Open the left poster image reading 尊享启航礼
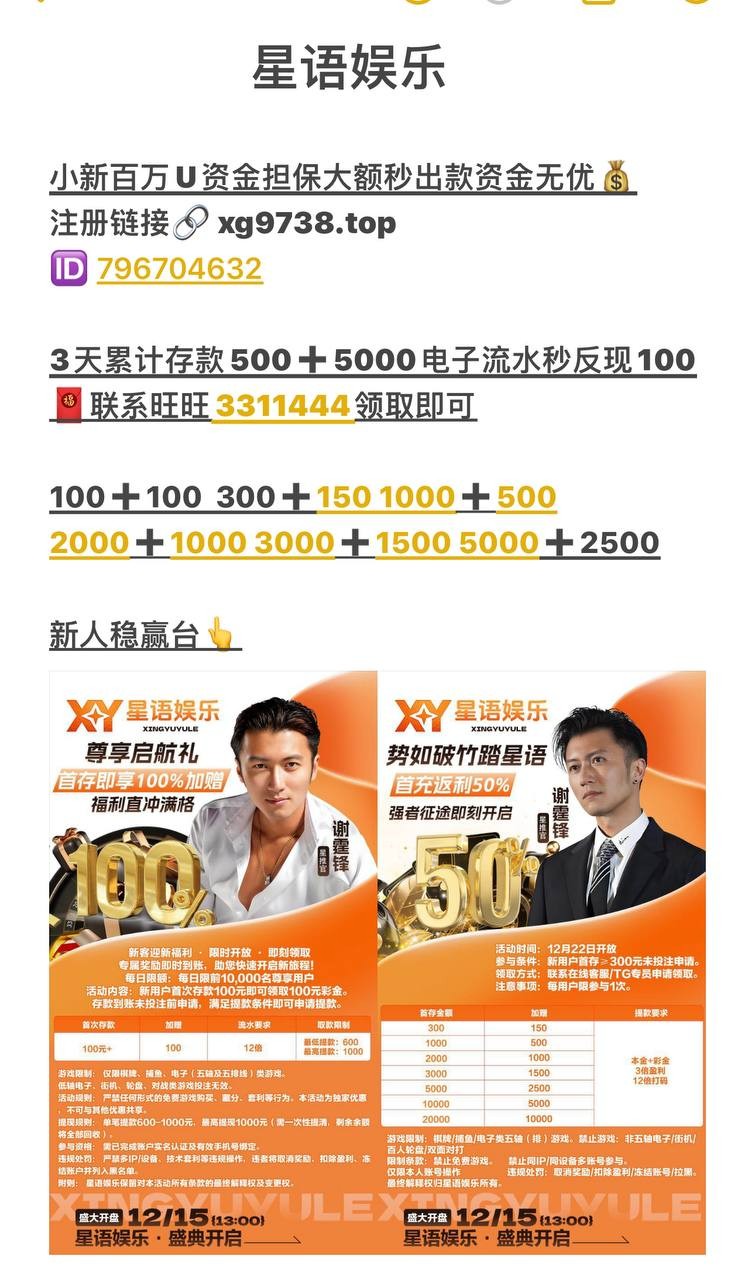The image size is (755, 1280). click(x=213, y=960)
